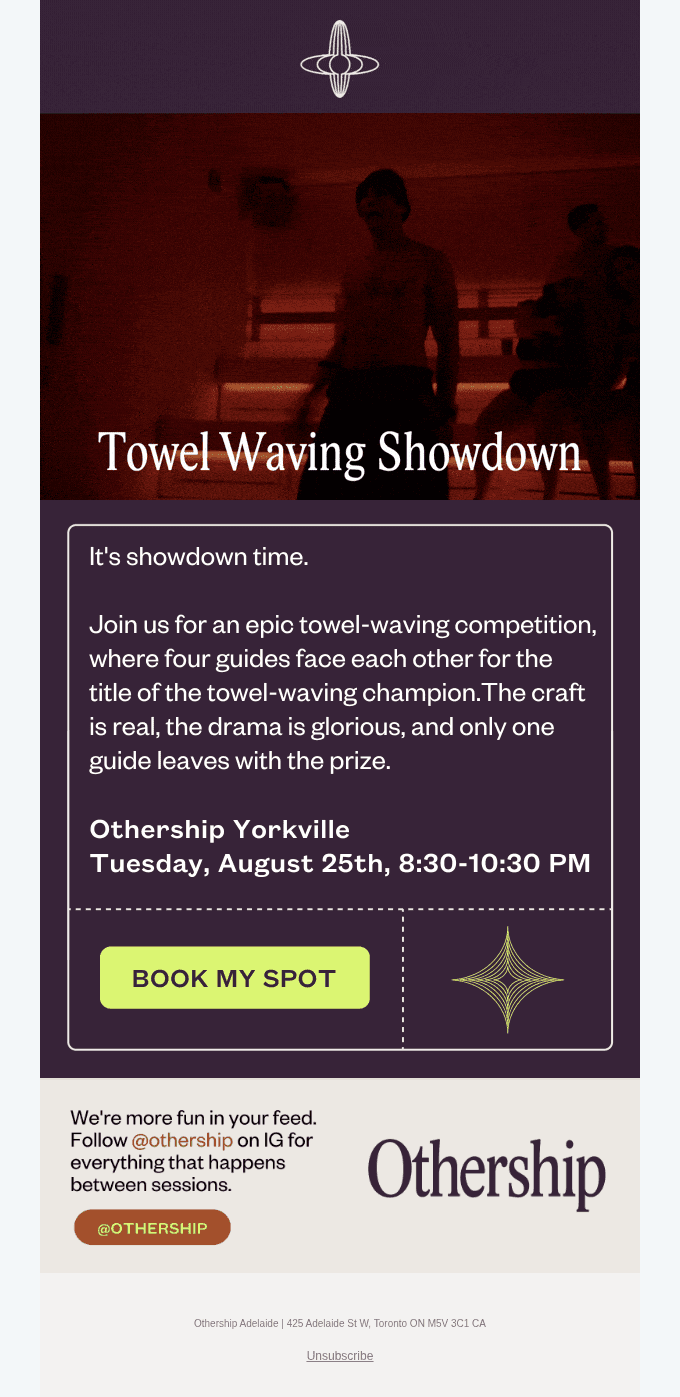
Task: Follow the @othership link in the text
Action: (182, 1140)
